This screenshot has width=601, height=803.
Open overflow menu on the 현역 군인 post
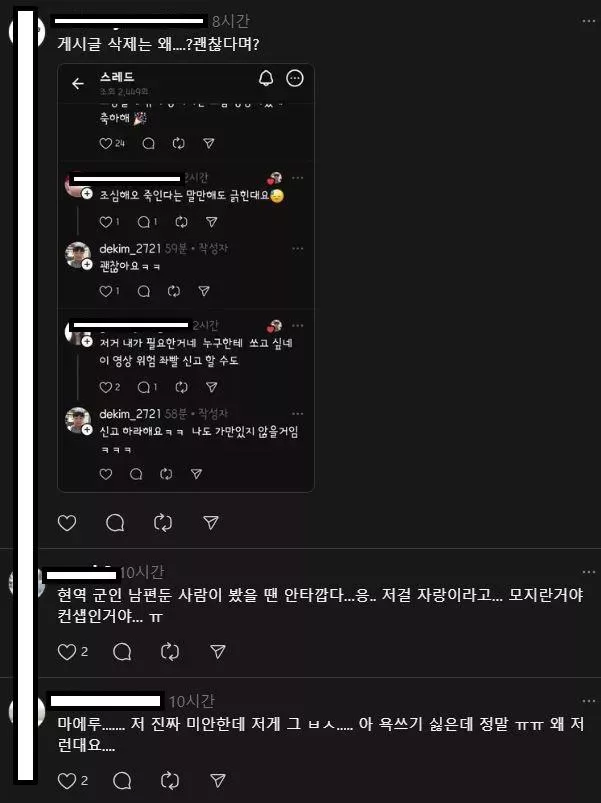583,572
